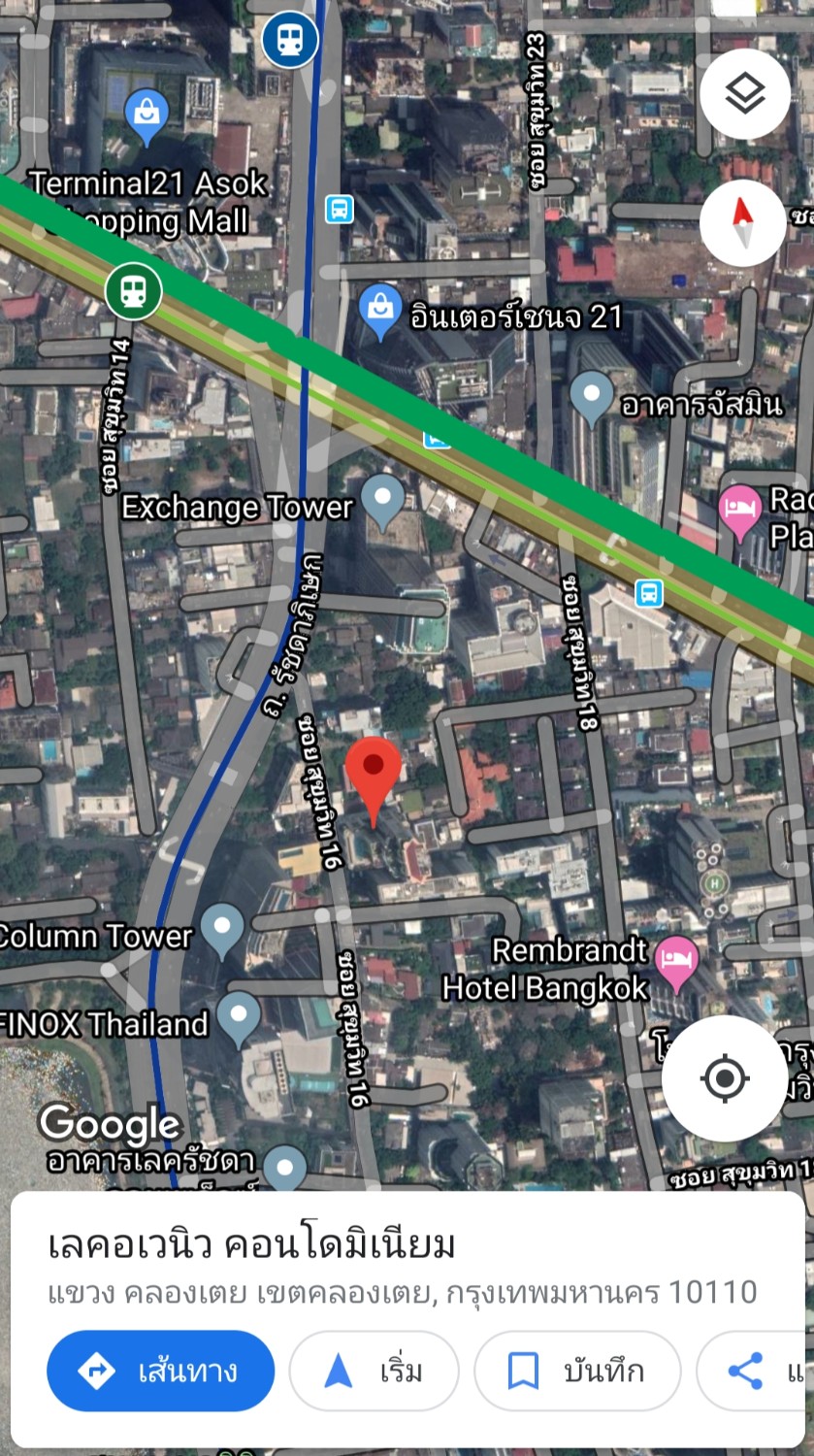This screenshot has width=814, height=1456.
Task: Center map on my location
Action: click(725, 1078)
